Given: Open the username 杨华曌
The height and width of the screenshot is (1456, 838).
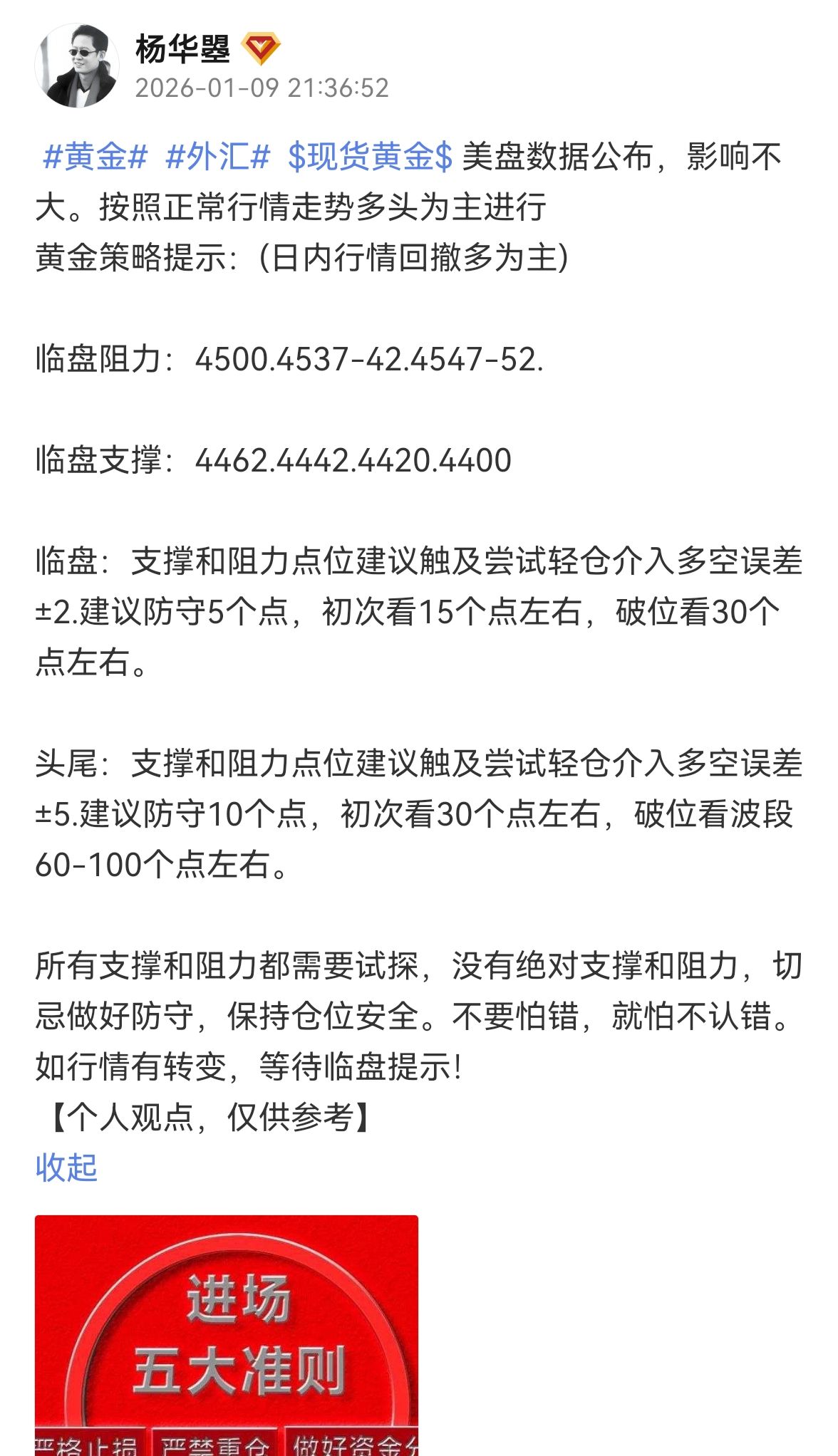Looking at the screenshot, I should (182, 49).
